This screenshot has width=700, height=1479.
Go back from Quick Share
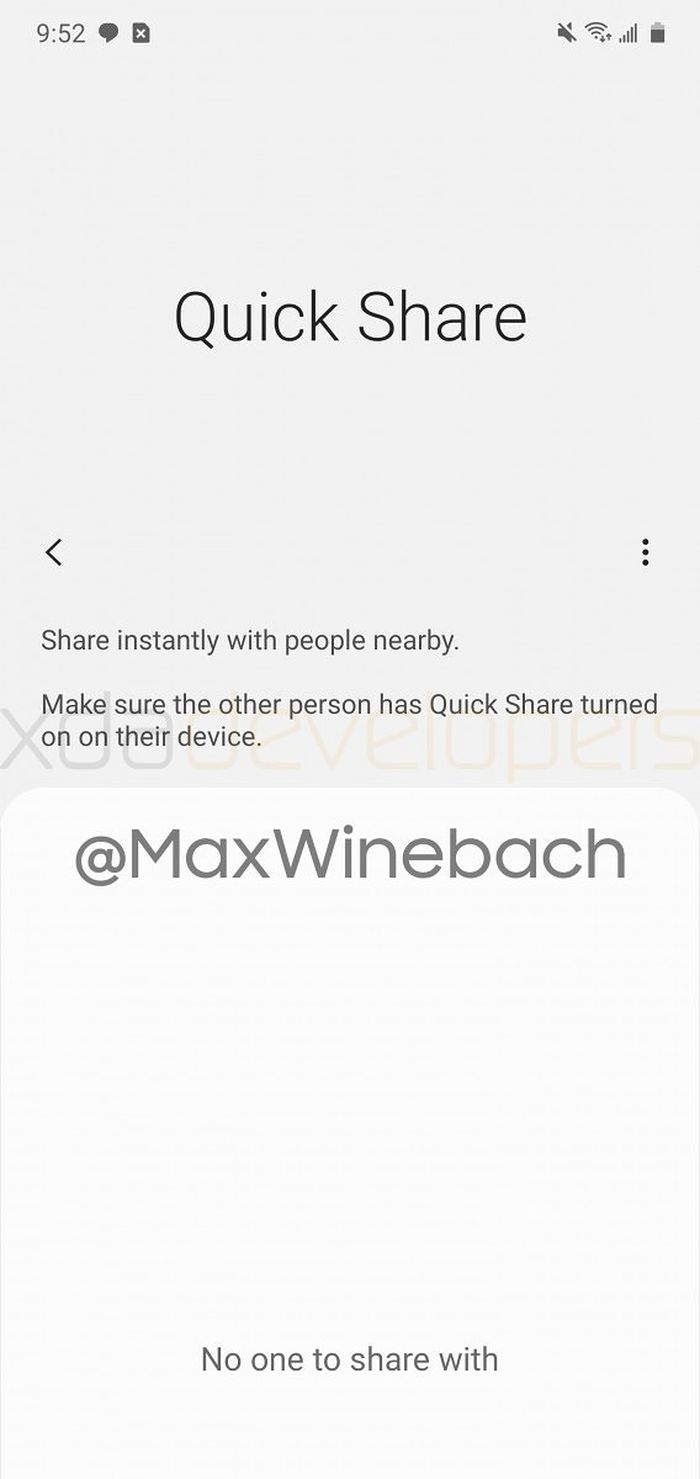[x=54, y=552]
